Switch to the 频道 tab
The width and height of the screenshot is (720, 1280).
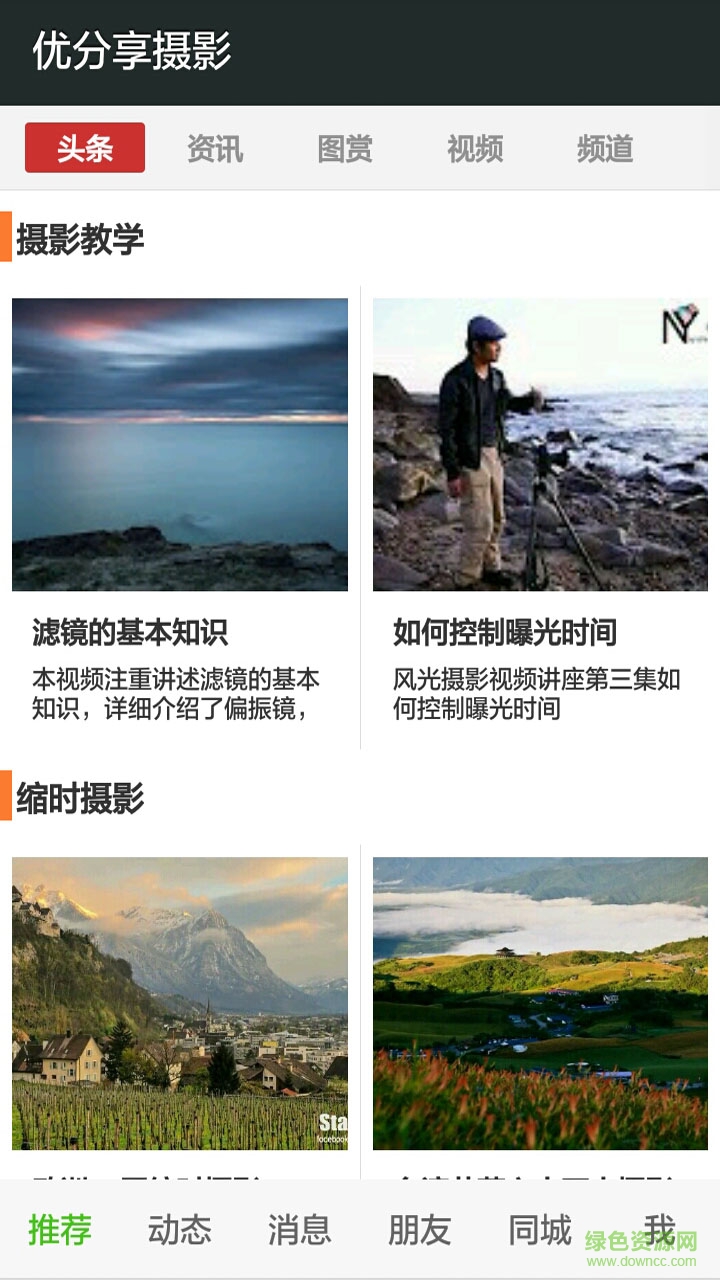(605, 148)
